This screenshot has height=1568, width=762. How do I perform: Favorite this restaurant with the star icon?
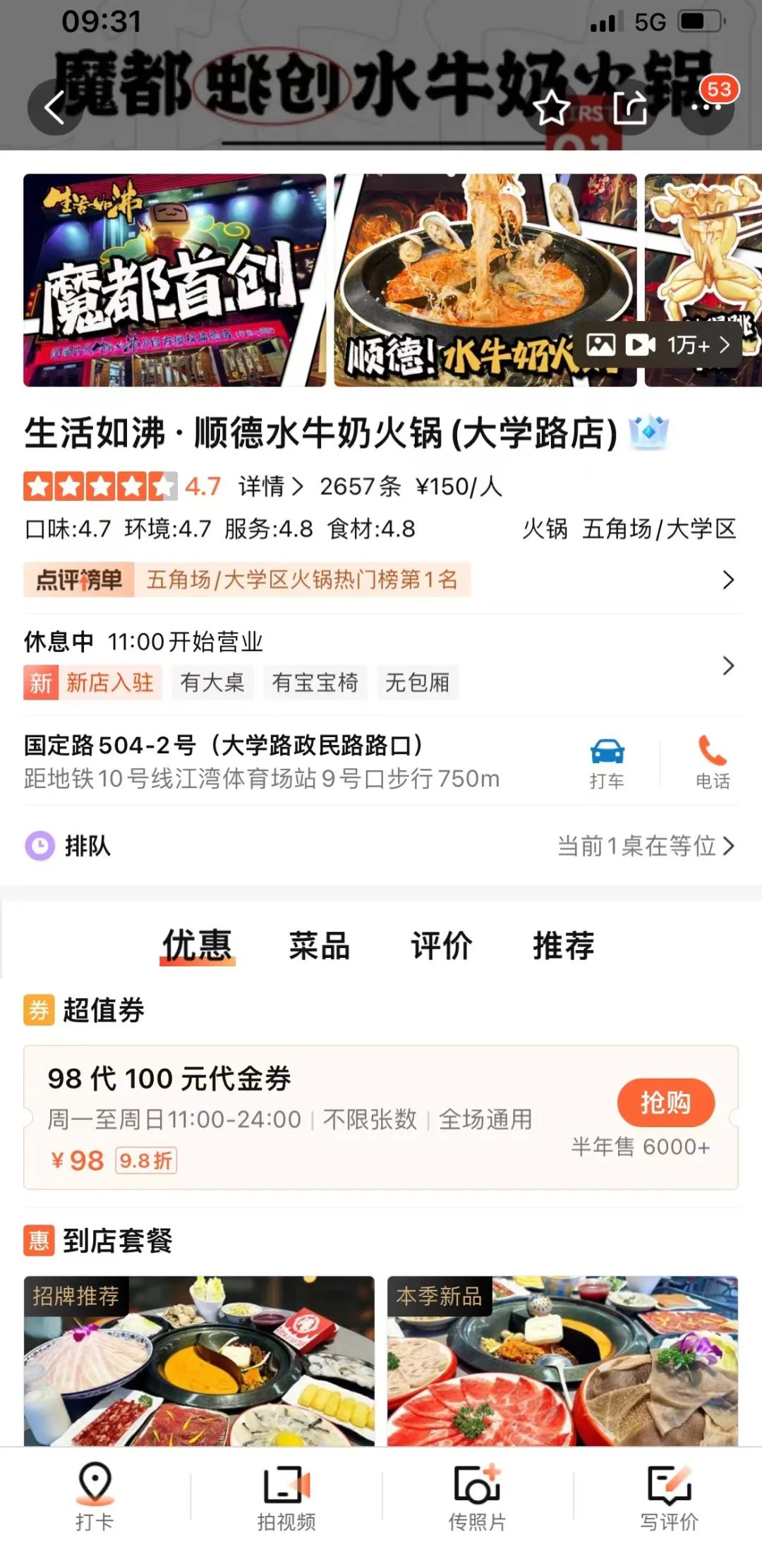click(x=551, y=108)
